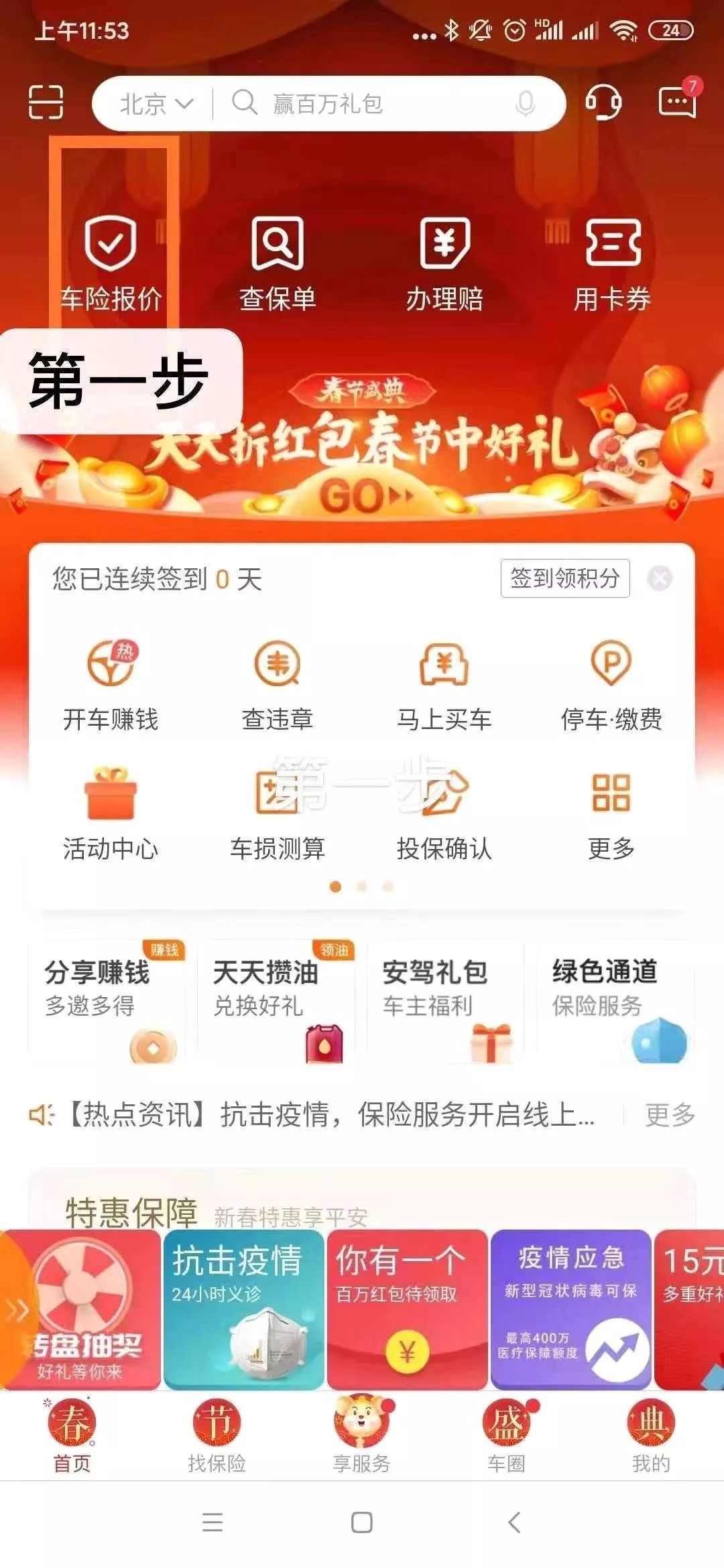
Task: Open the messages inbox icon
Action: point(677,103)
